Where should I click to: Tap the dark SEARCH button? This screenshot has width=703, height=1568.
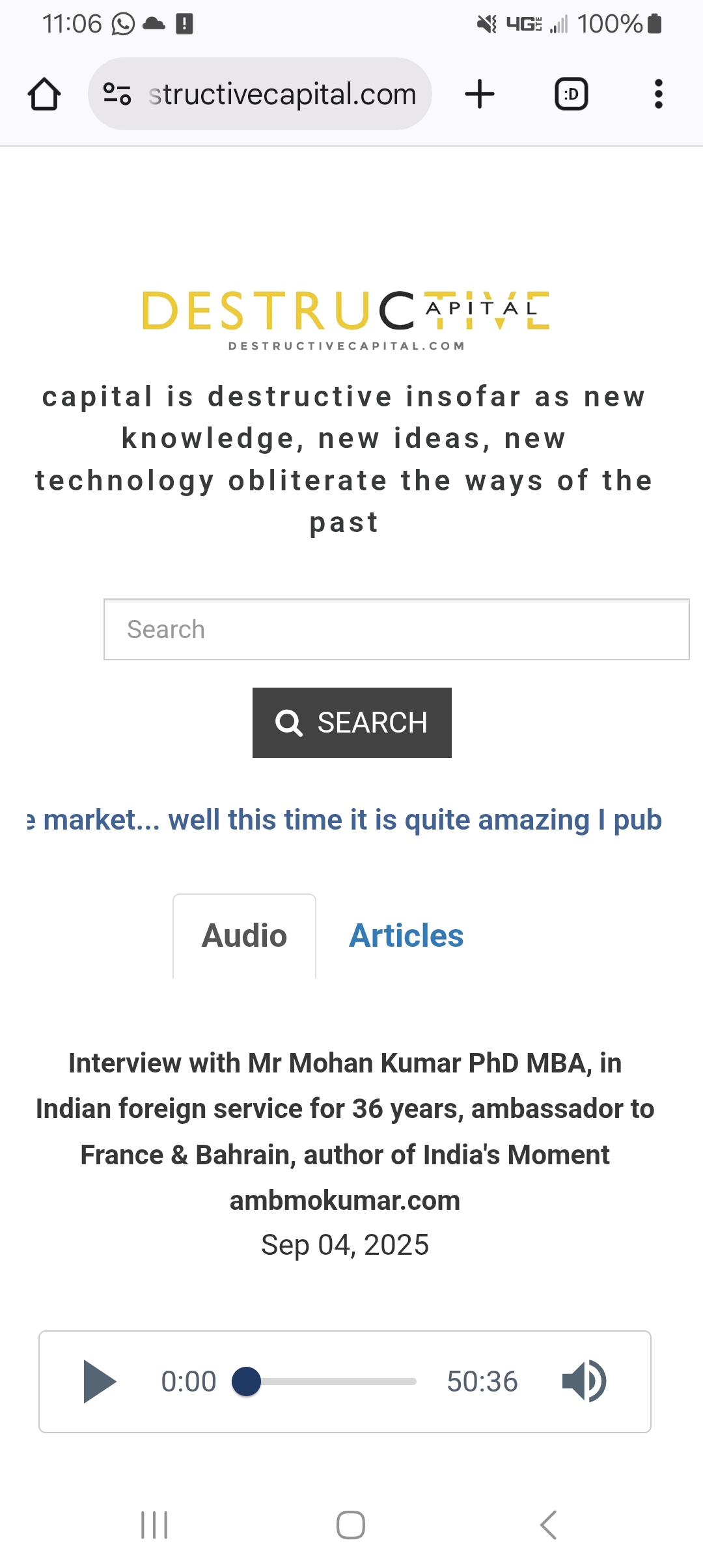[x=351, y=723]
